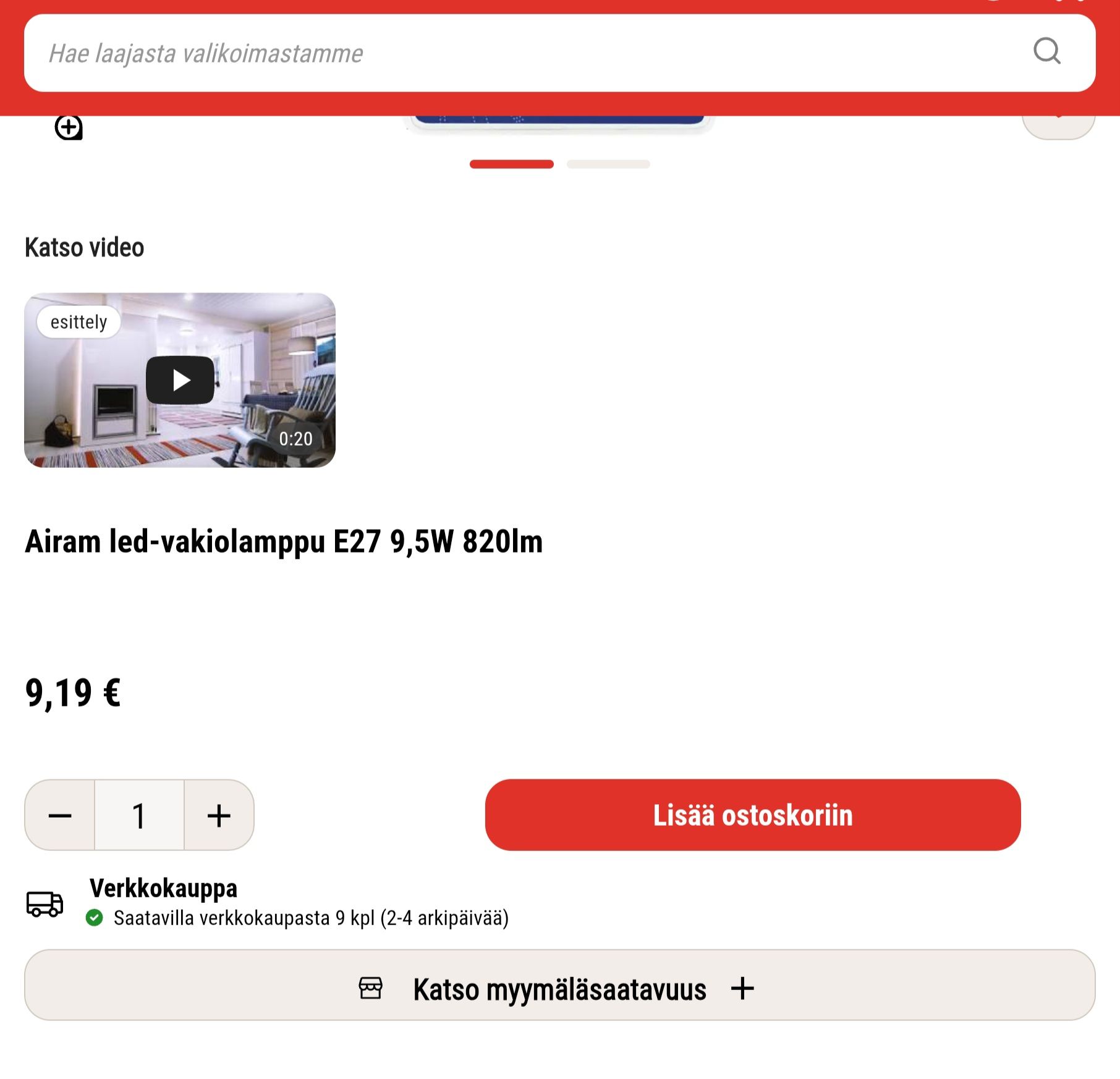
Task: Play the esittely product video
Action: (180, 380)
